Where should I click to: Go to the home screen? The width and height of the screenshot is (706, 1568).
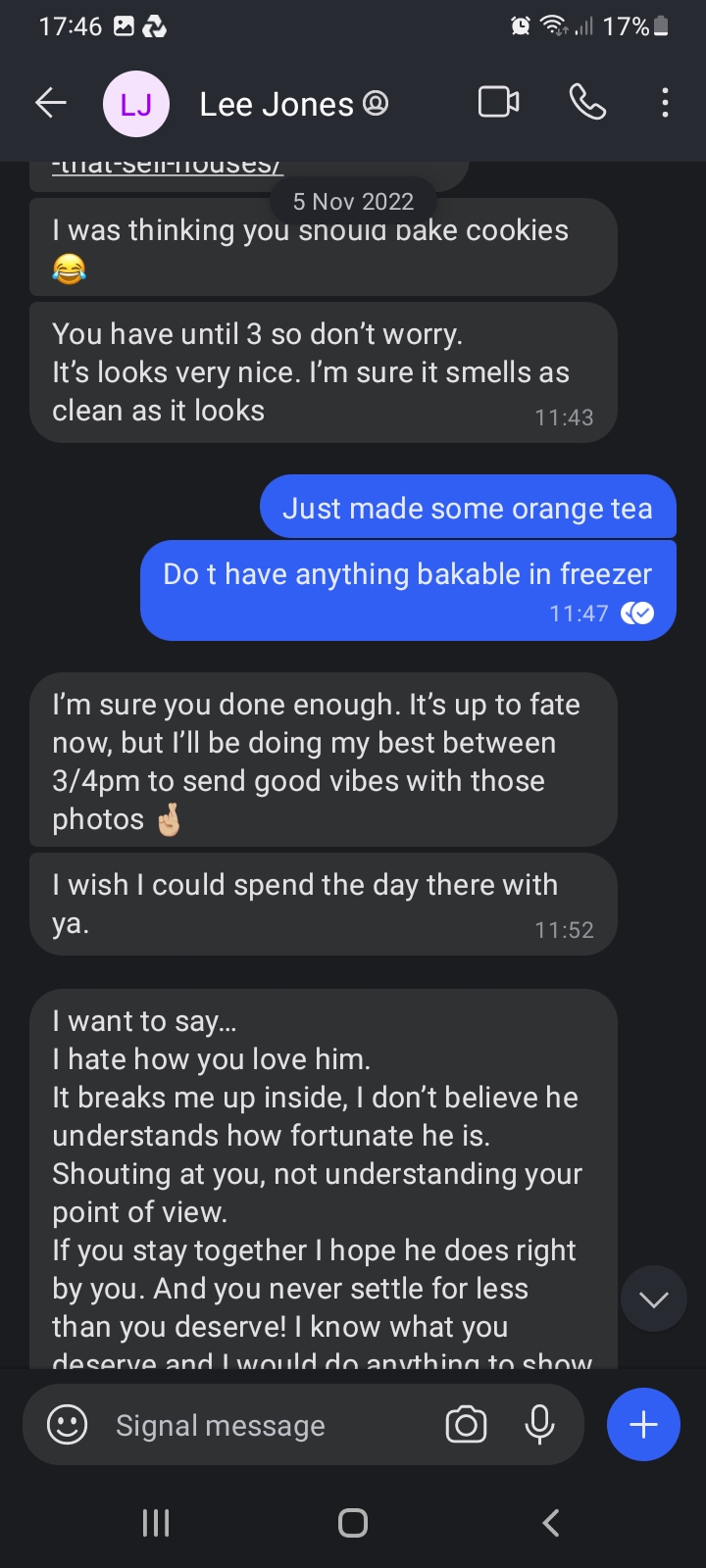[x=353, y=1522]
